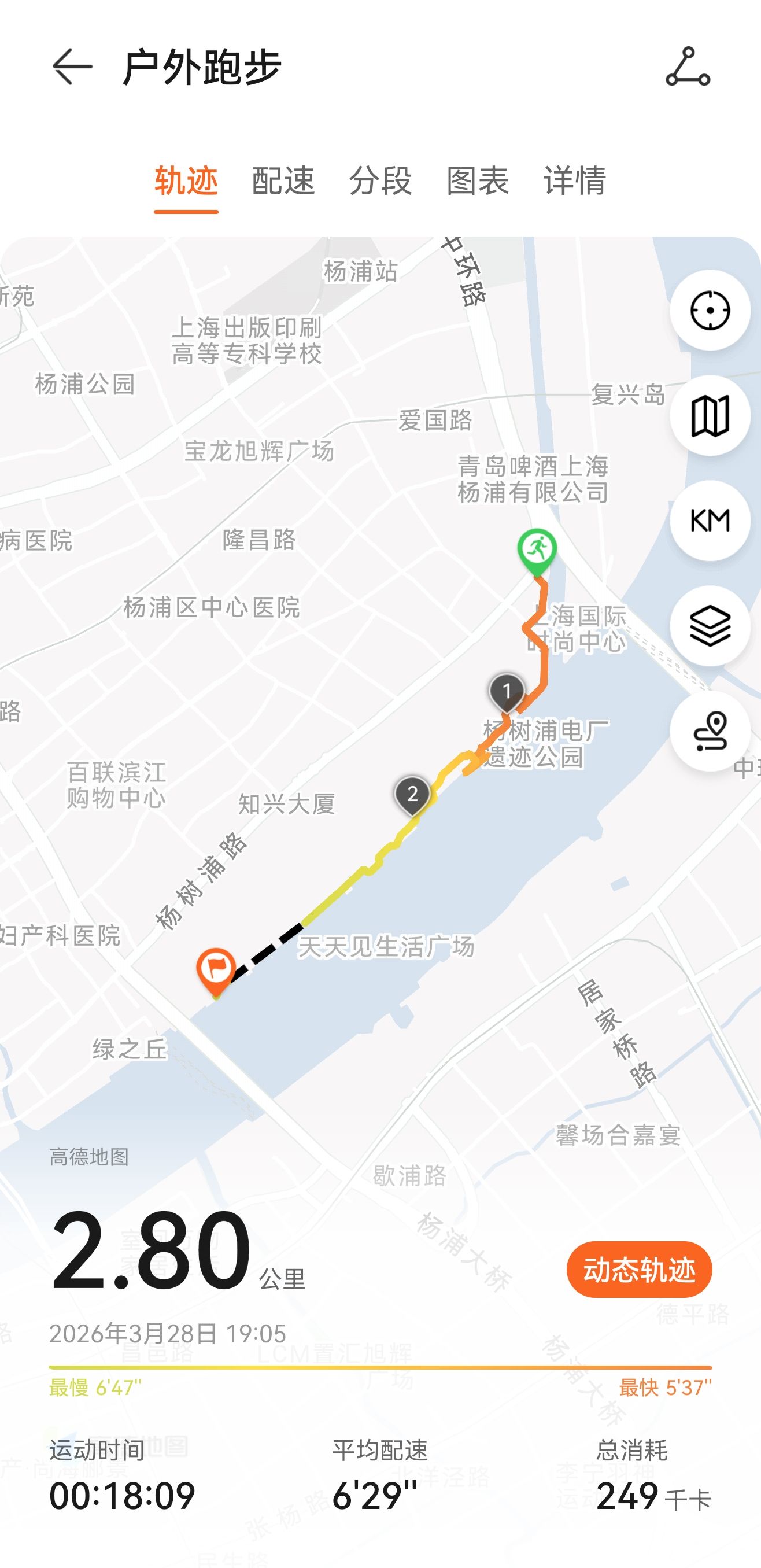Switch to the 配速 tab
761x1568 pixels.
[x=283, y=181]
